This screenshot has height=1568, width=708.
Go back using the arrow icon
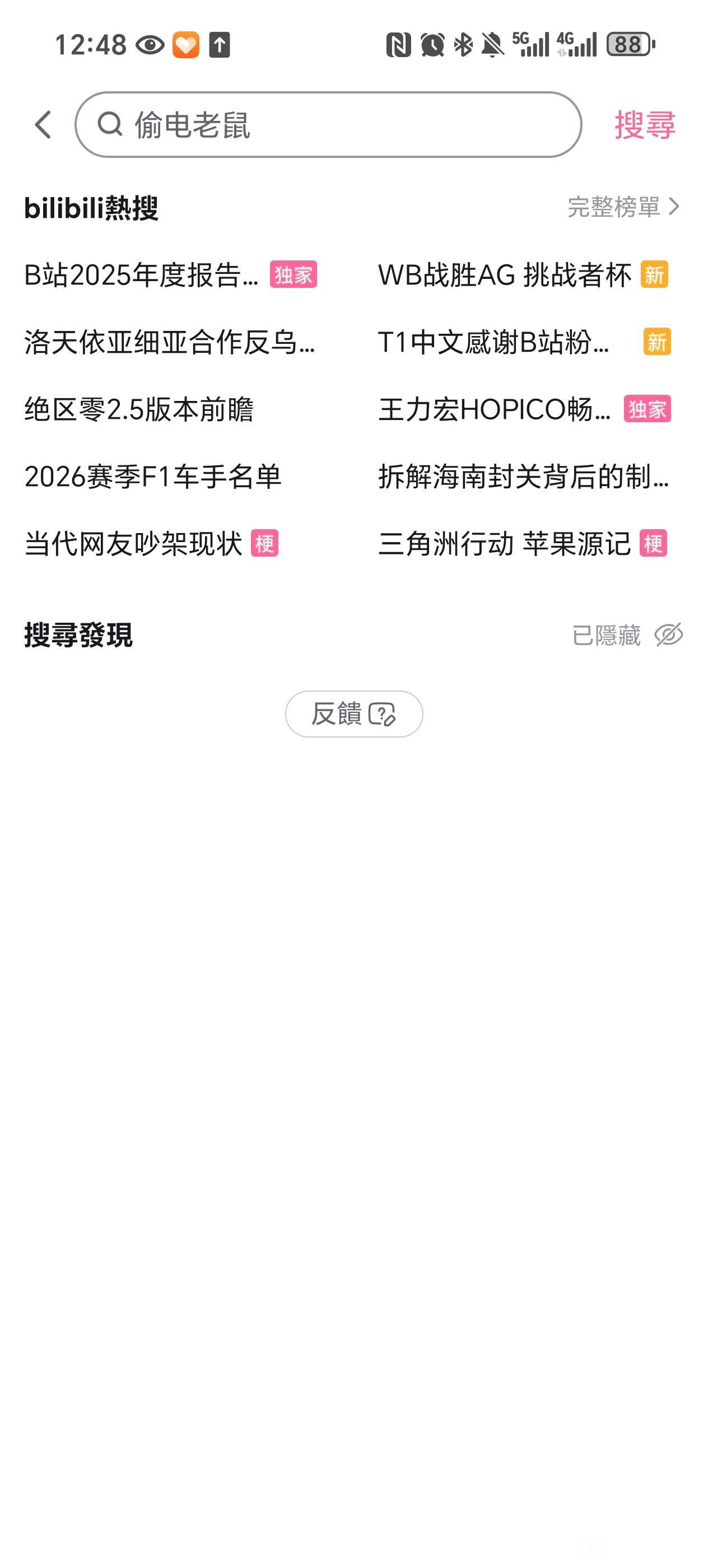(43, 125)
